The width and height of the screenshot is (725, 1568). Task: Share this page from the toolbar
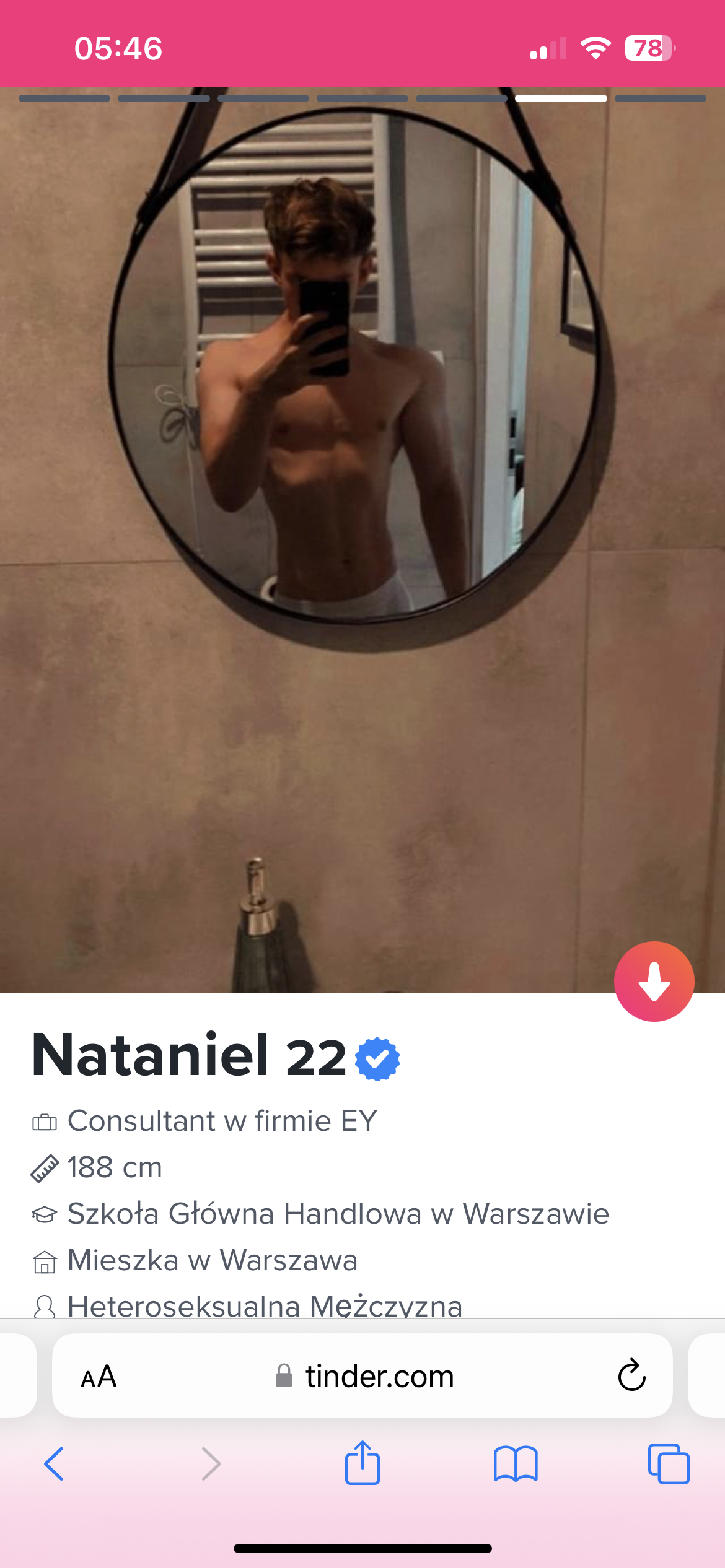coord(362,1463)
